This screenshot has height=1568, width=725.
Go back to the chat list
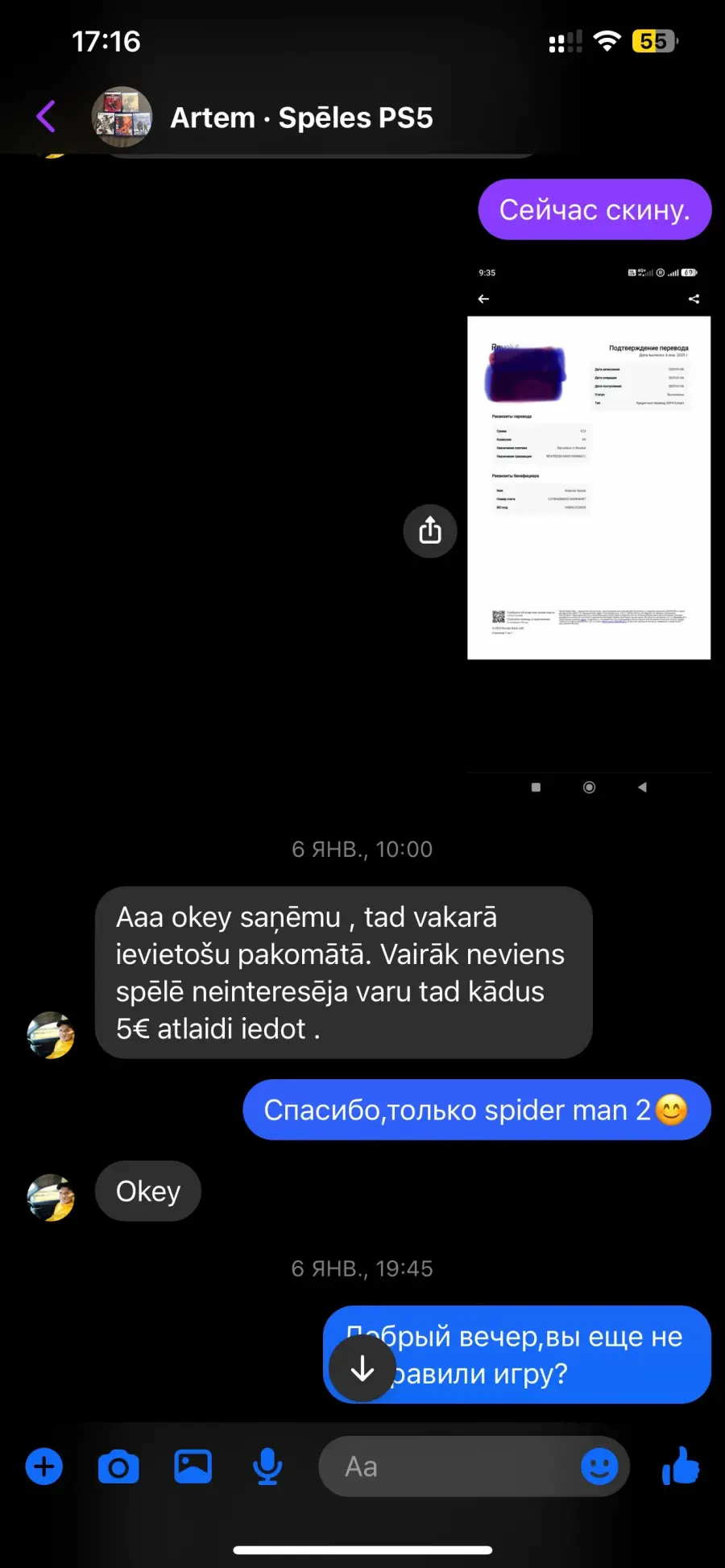point(46,117)
